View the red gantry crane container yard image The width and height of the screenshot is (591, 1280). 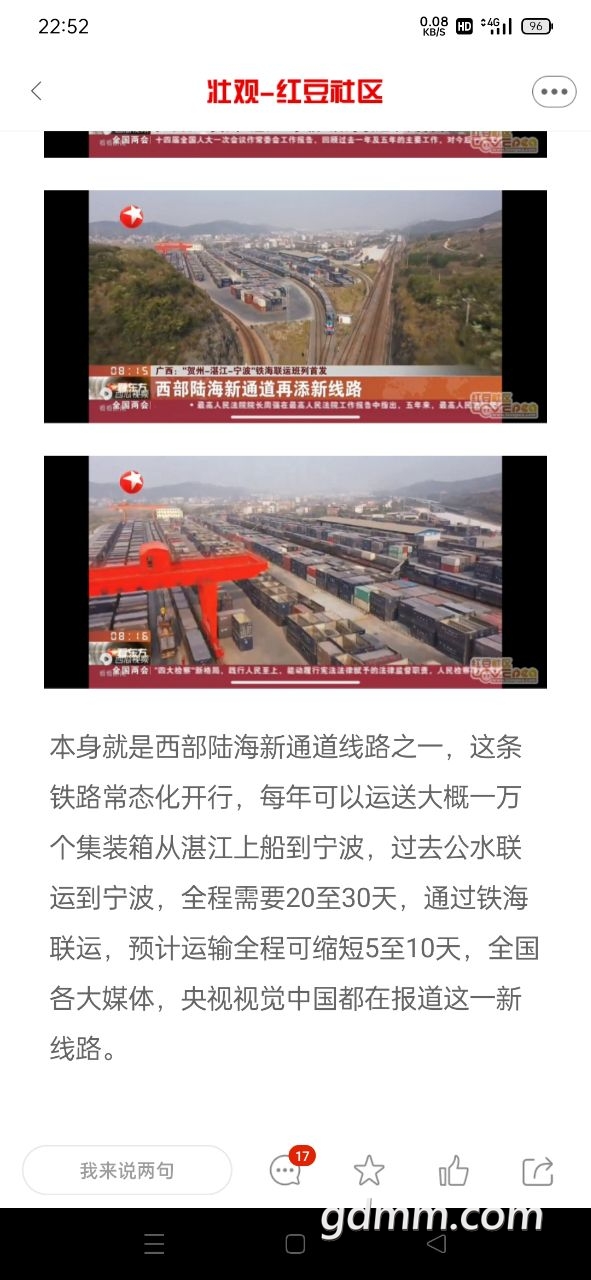(295, 572)
